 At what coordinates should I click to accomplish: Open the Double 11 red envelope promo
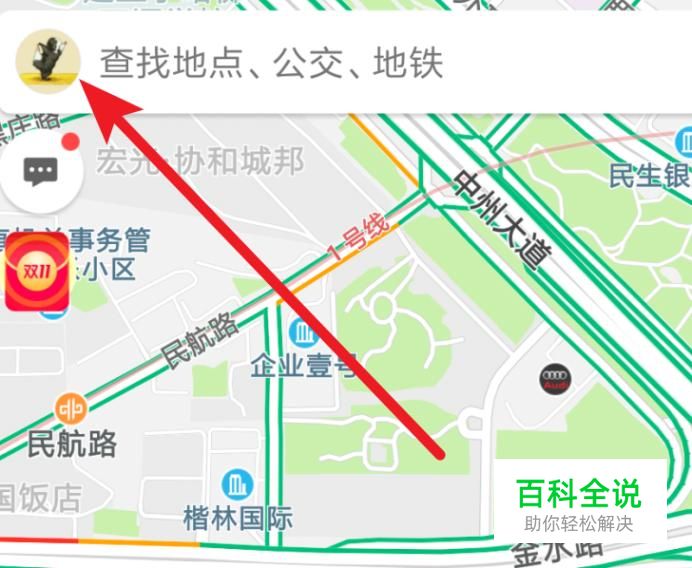[x=38, y=273]
